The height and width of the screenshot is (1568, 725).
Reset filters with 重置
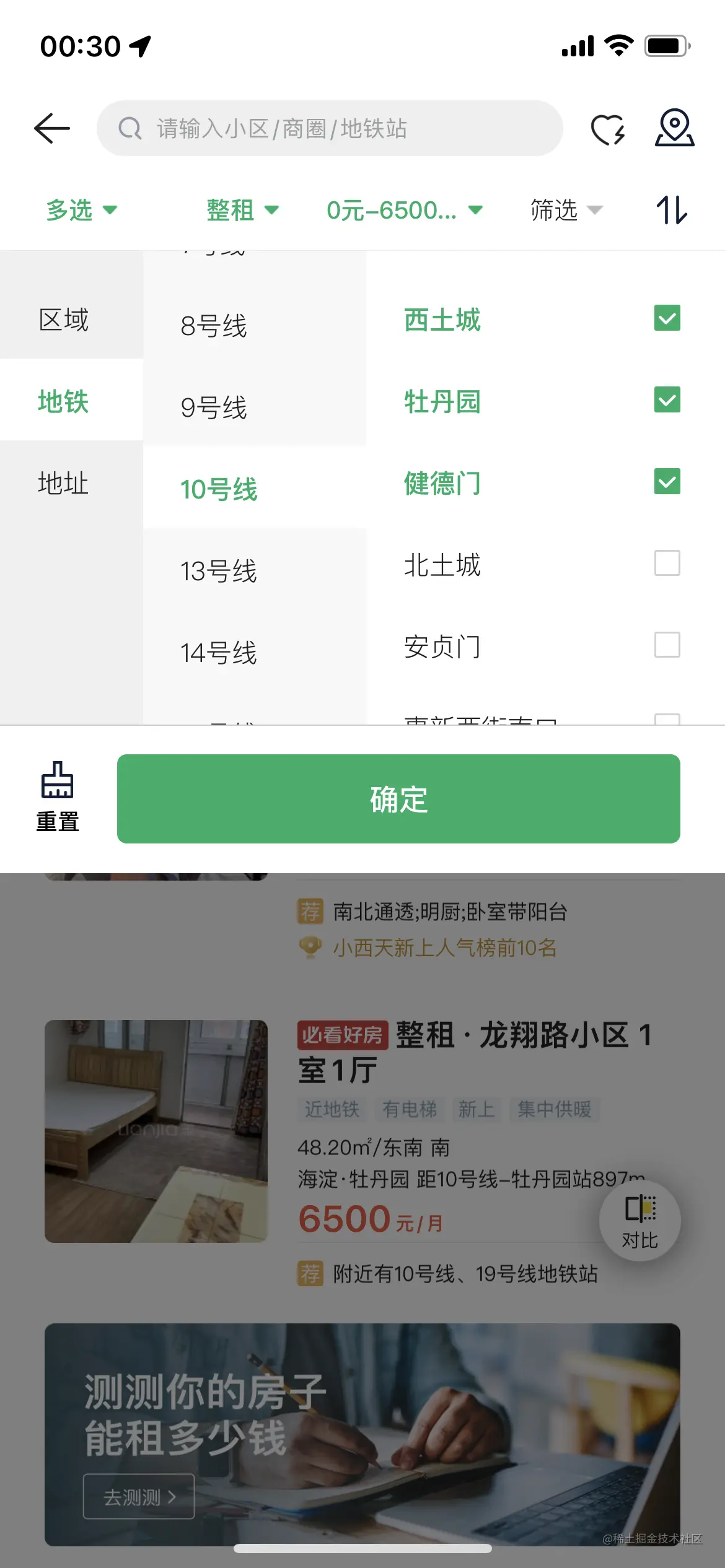58,798
